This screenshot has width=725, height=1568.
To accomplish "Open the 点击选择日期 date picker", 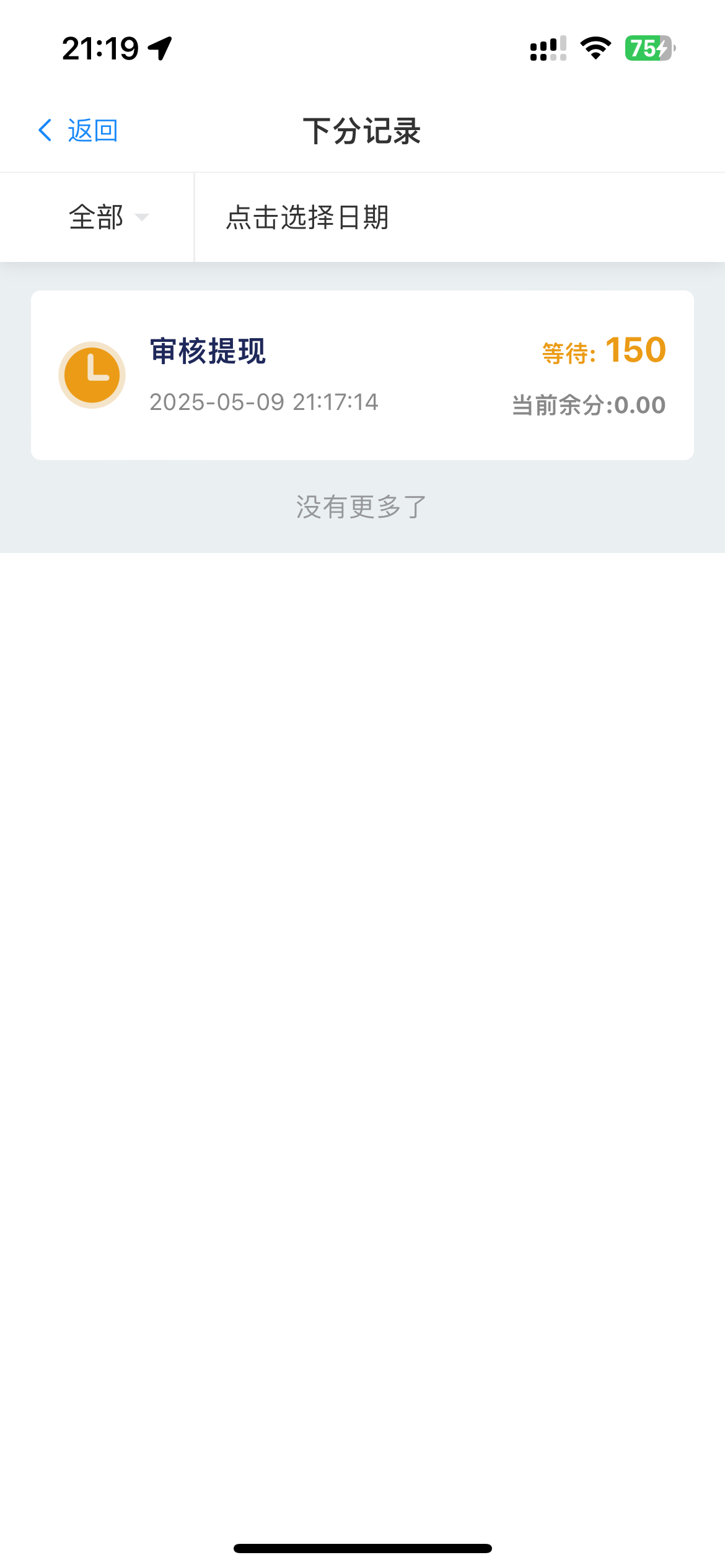I will (460, 217).
